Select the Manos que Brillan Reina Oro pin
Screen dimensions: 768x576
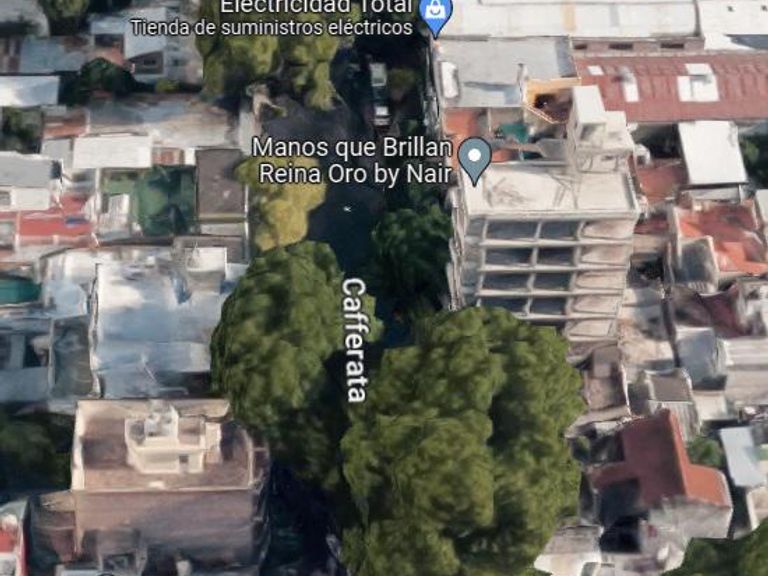[474, 158]
